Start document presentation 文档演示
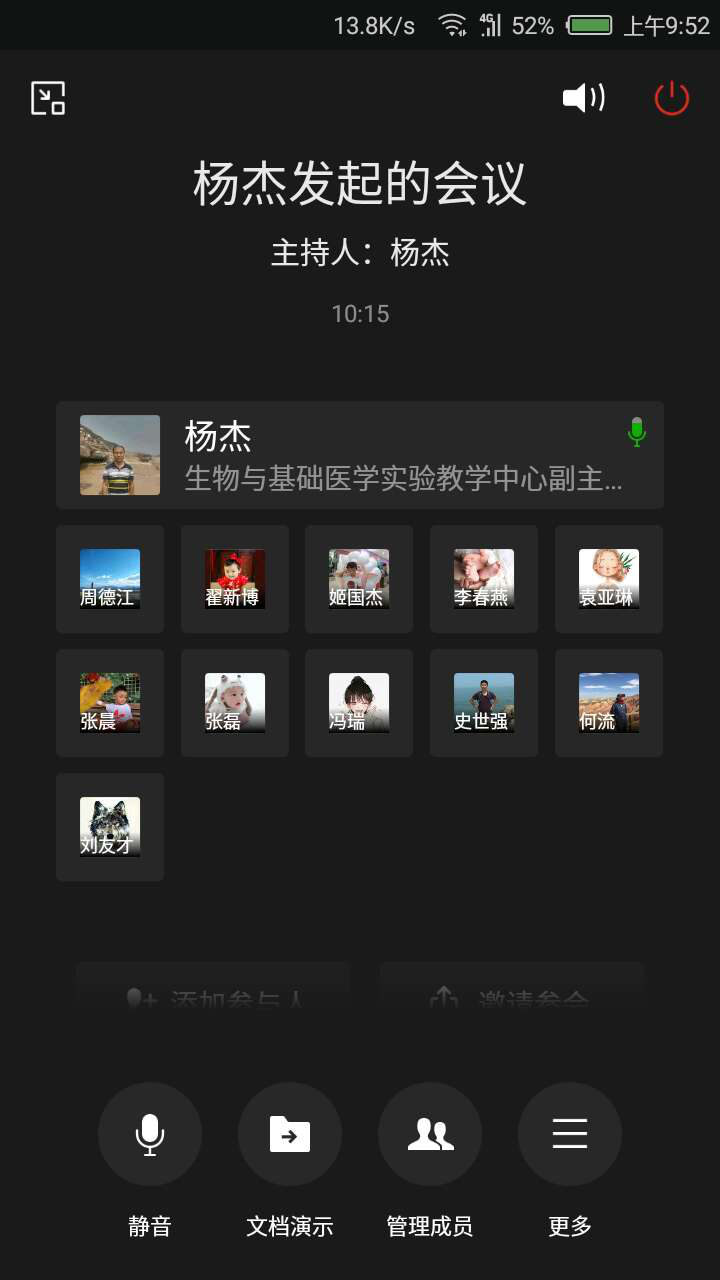This screenshot has width=720, height=1280. click(x=290, y=1134)
